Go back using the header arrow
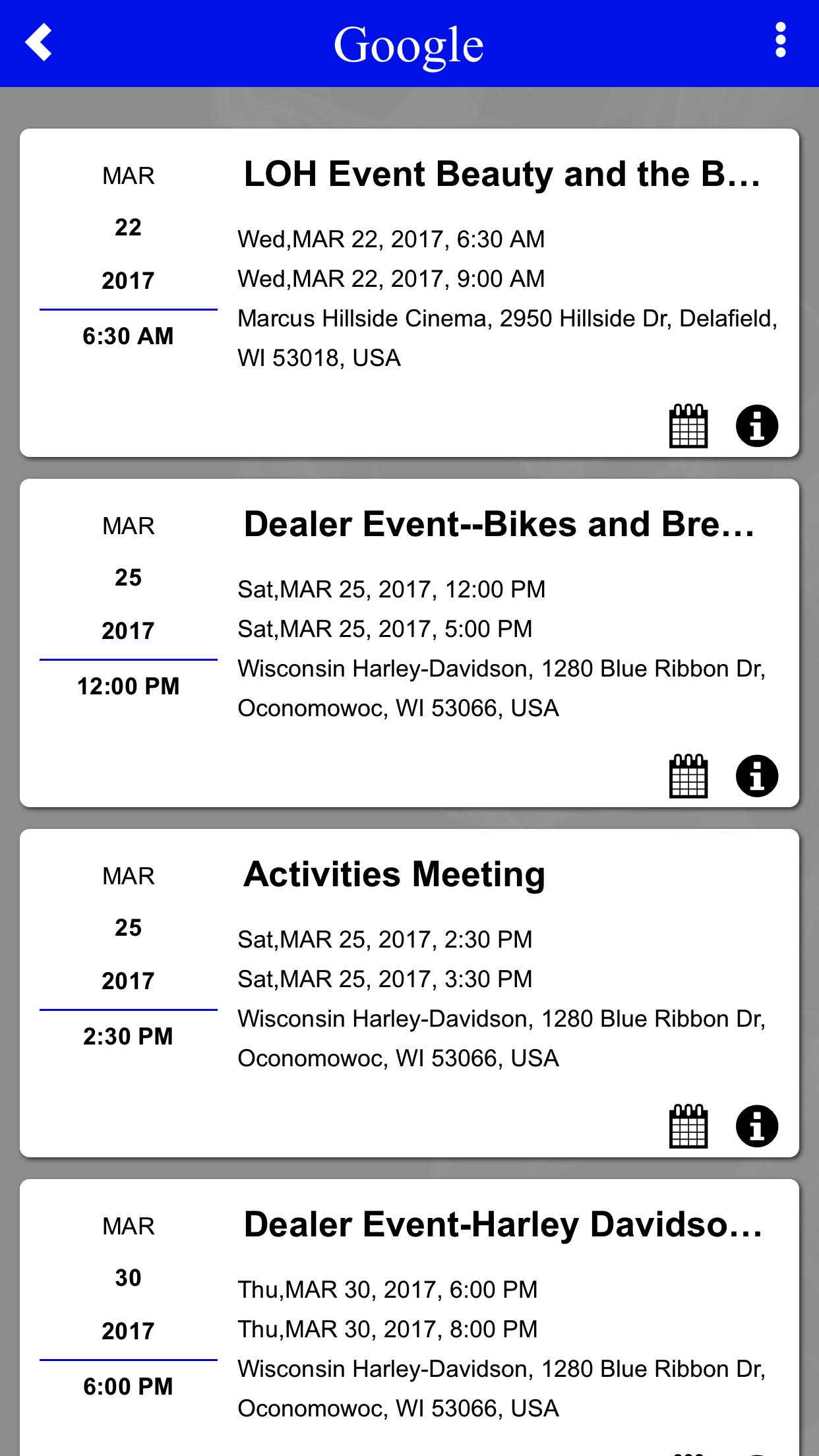 (x=38, y=43)
